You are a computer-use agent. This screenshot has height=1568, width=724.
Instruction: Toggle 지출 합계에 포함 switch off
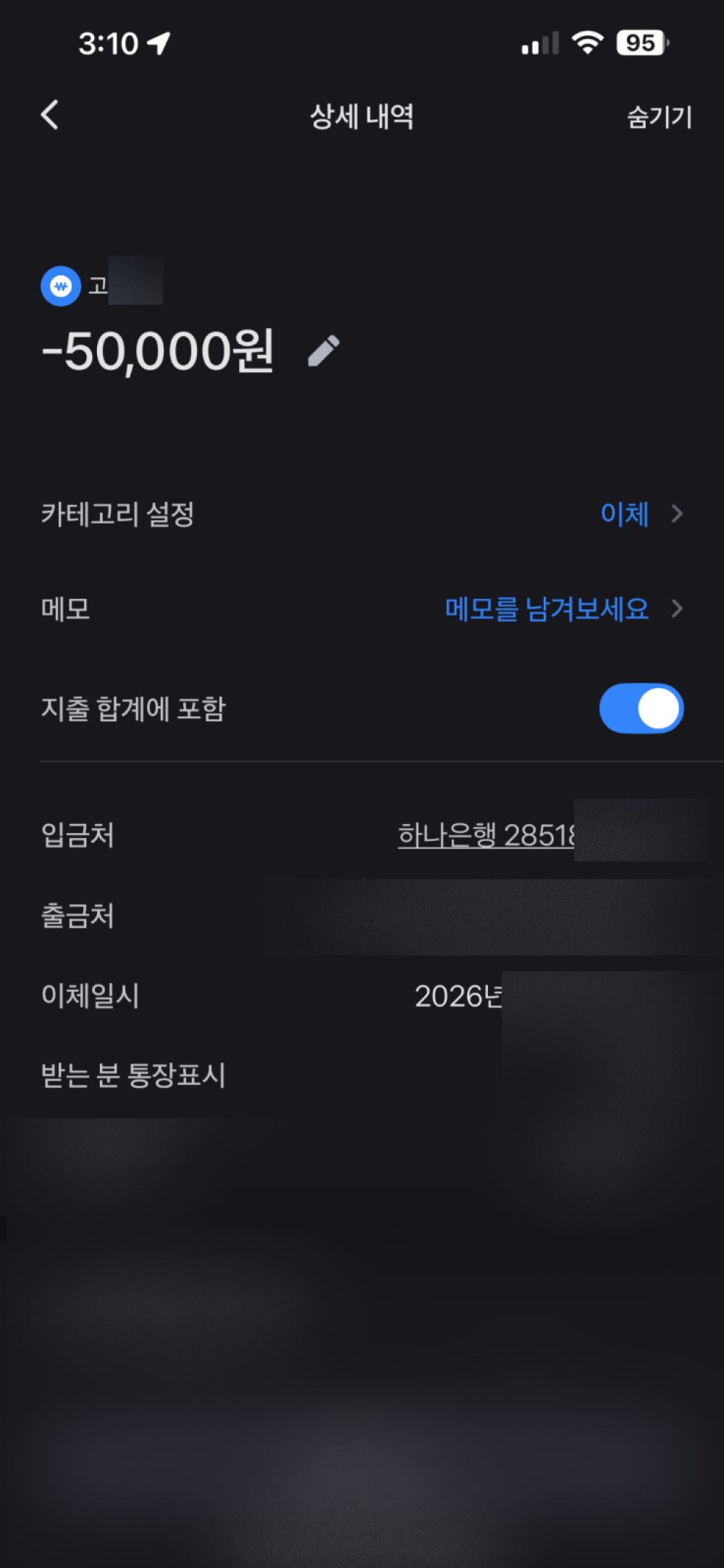click(x=641, y=708)
